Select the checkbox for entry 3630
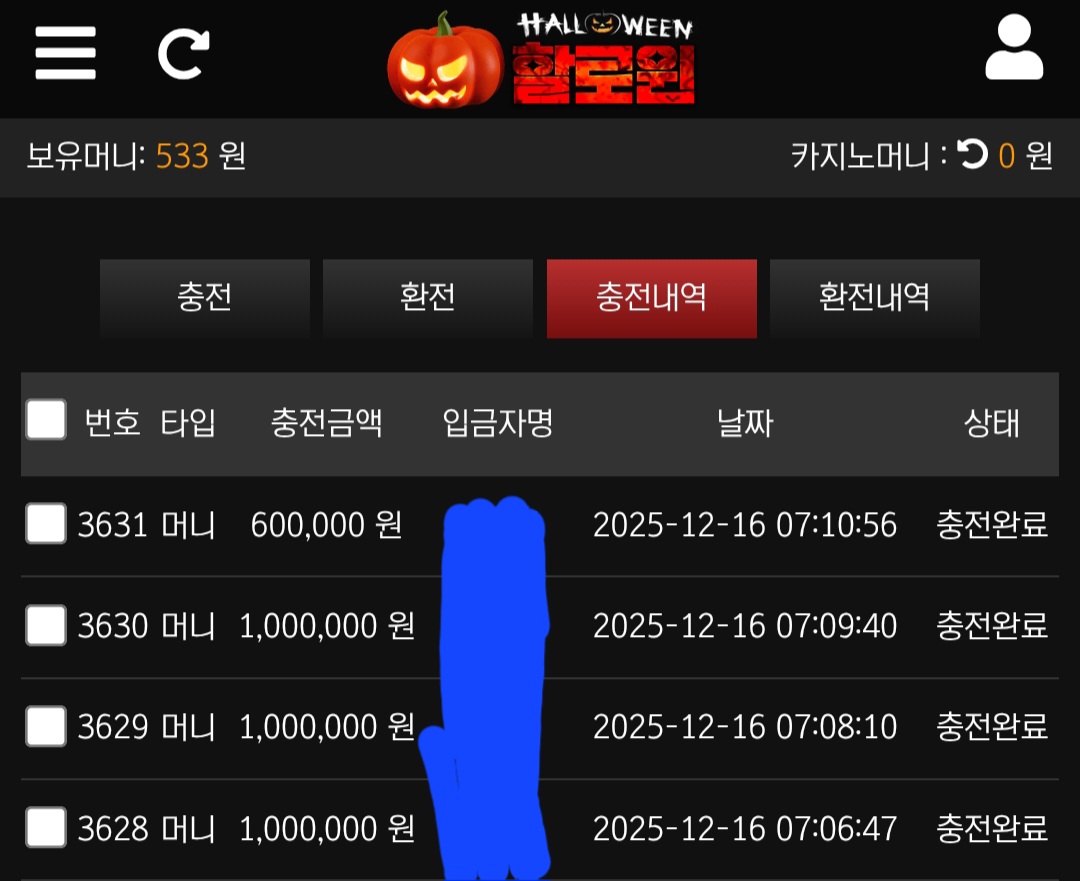This screenshot has height=881, width=1080. coord(46,625)
